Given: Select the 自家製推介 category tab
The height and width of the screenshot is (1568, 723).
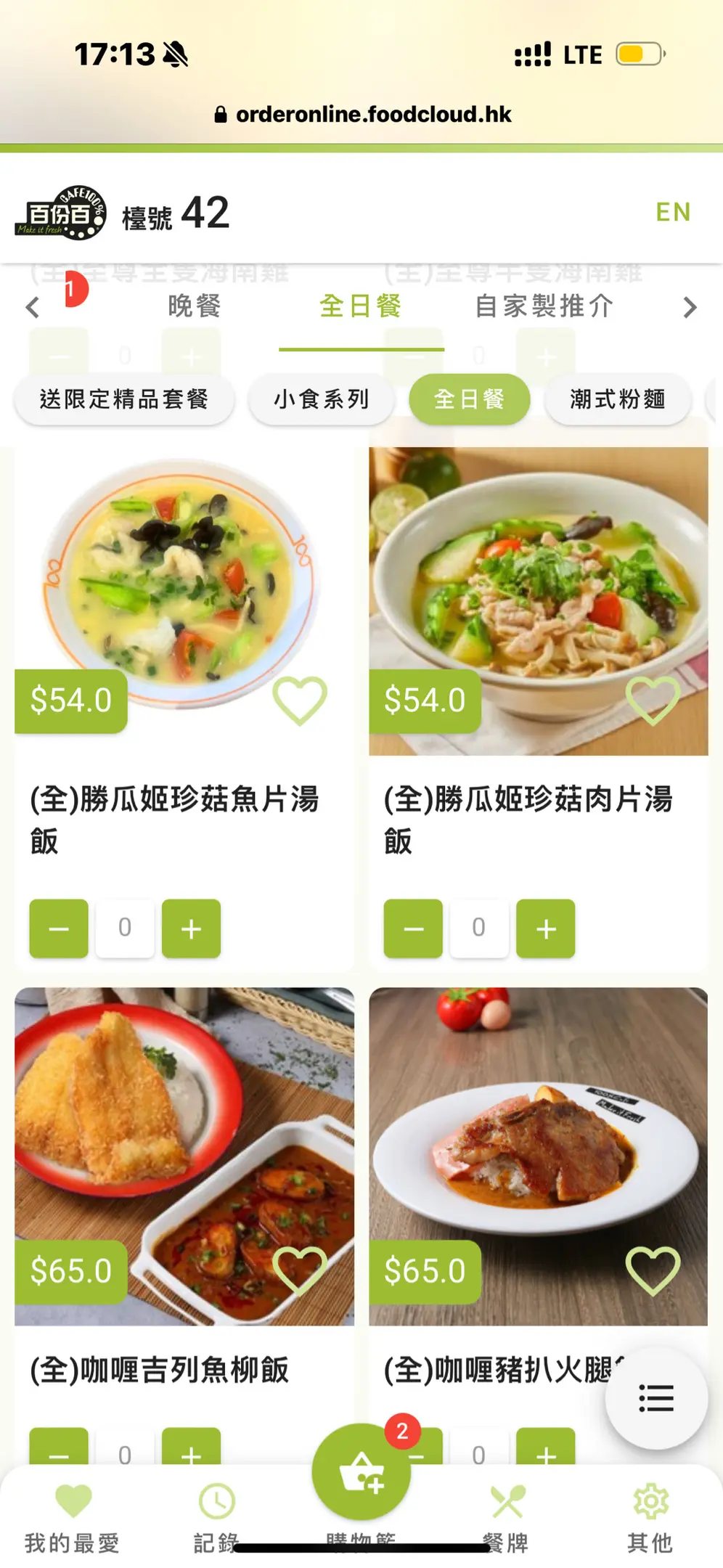Looking at the screenshot, I should point(544,306).
